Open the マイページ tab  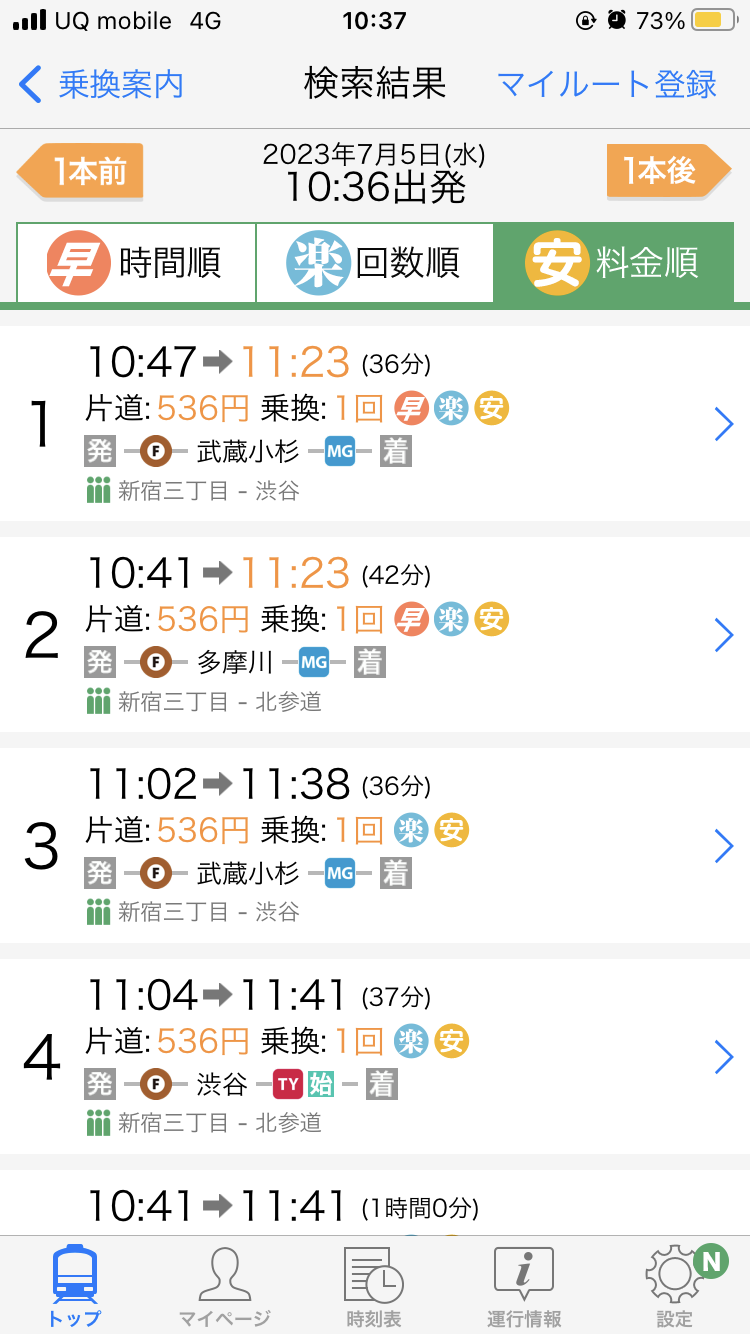pos(224,1286)
